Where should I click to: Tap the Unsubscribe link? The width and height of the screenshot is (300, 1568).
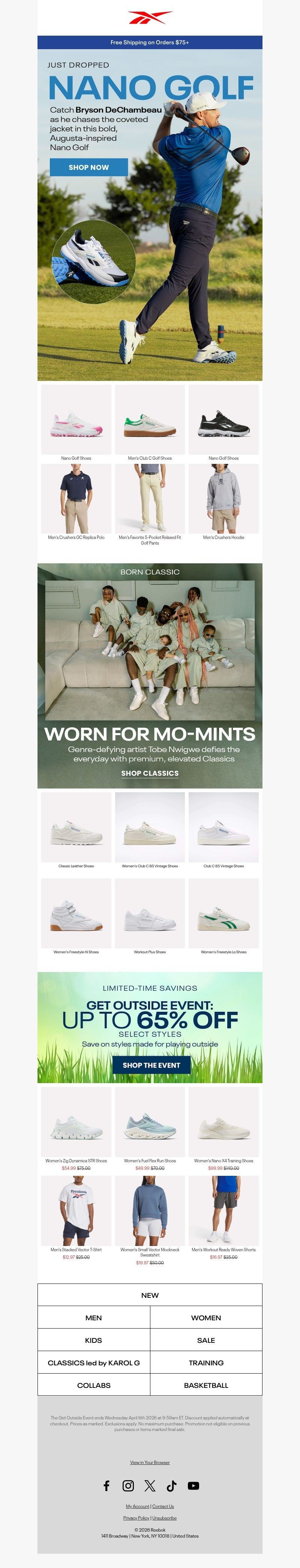[164, 1518]
